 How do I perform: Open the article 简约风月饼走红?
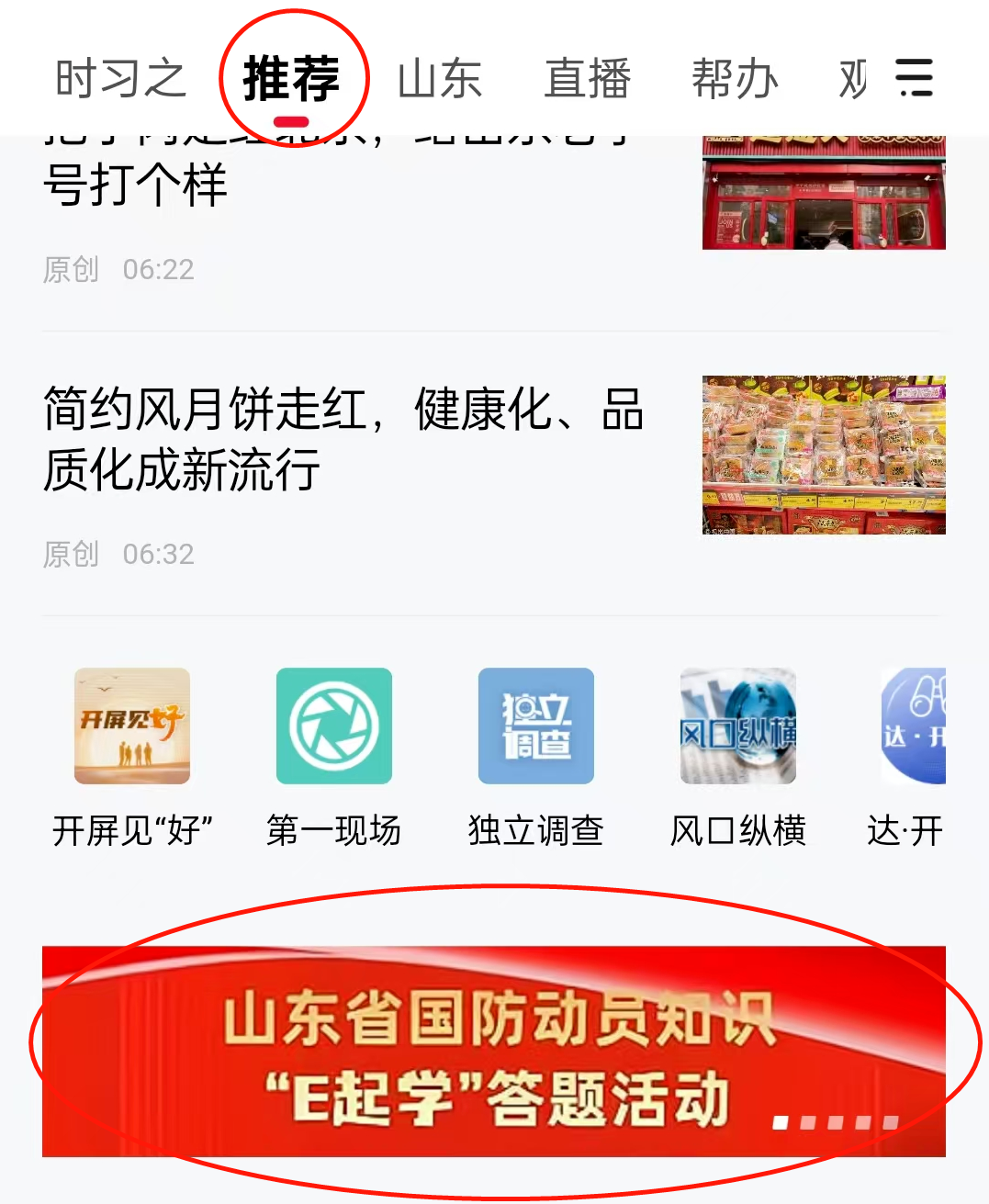pos(344,439)
